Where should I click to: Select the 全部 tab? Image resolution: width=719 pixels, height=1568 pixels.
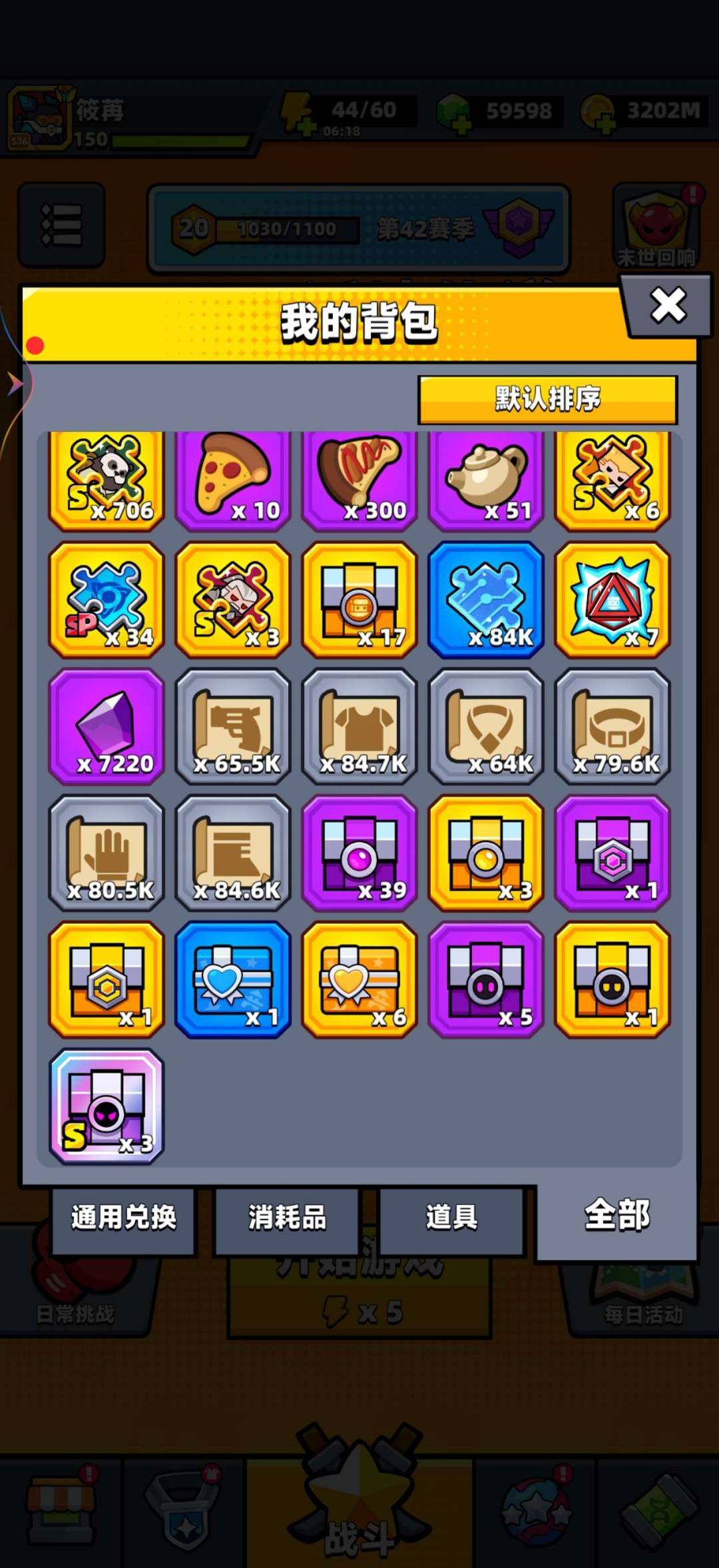(x=616, y=1216)
